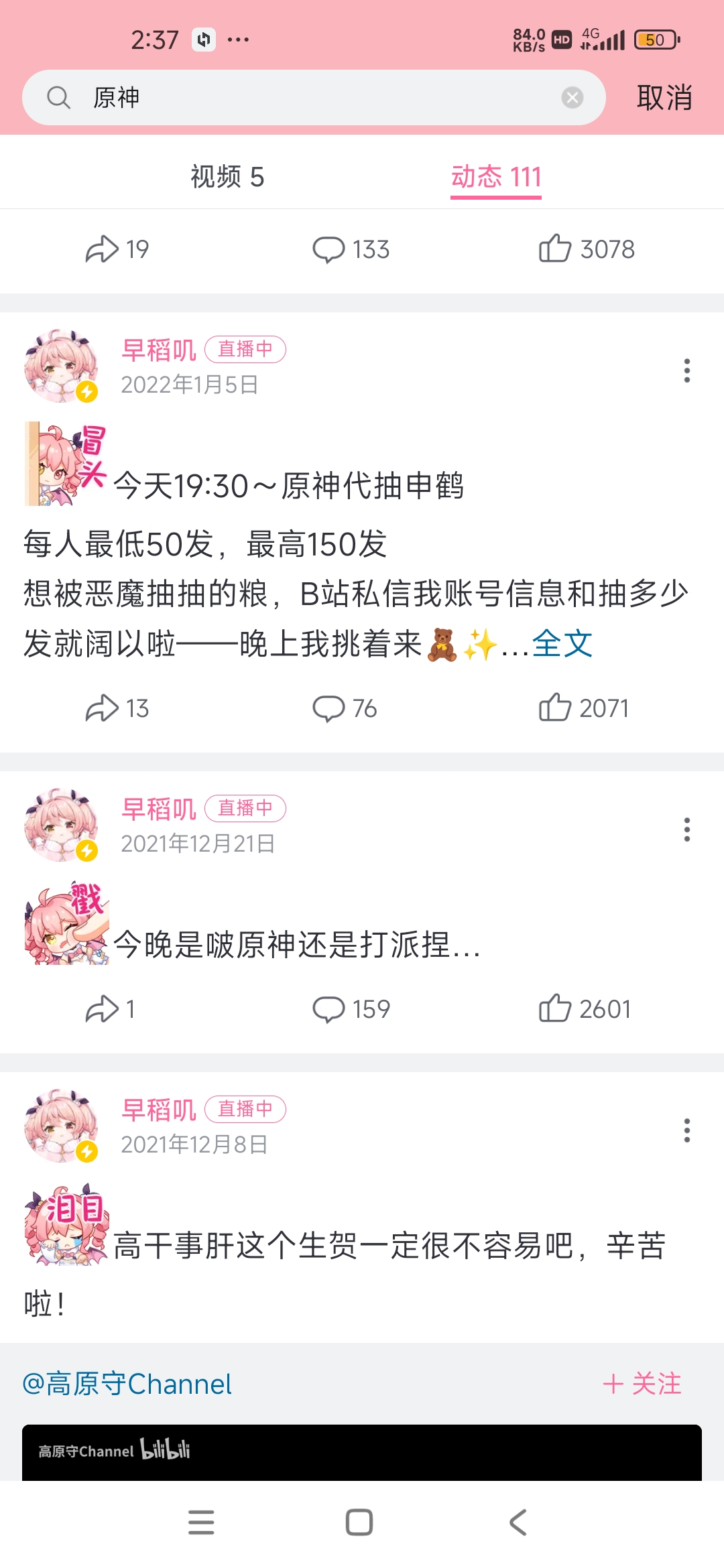Share the 2022年1月5日 post
Screen dimensions: 724x1568
(117, 708)
